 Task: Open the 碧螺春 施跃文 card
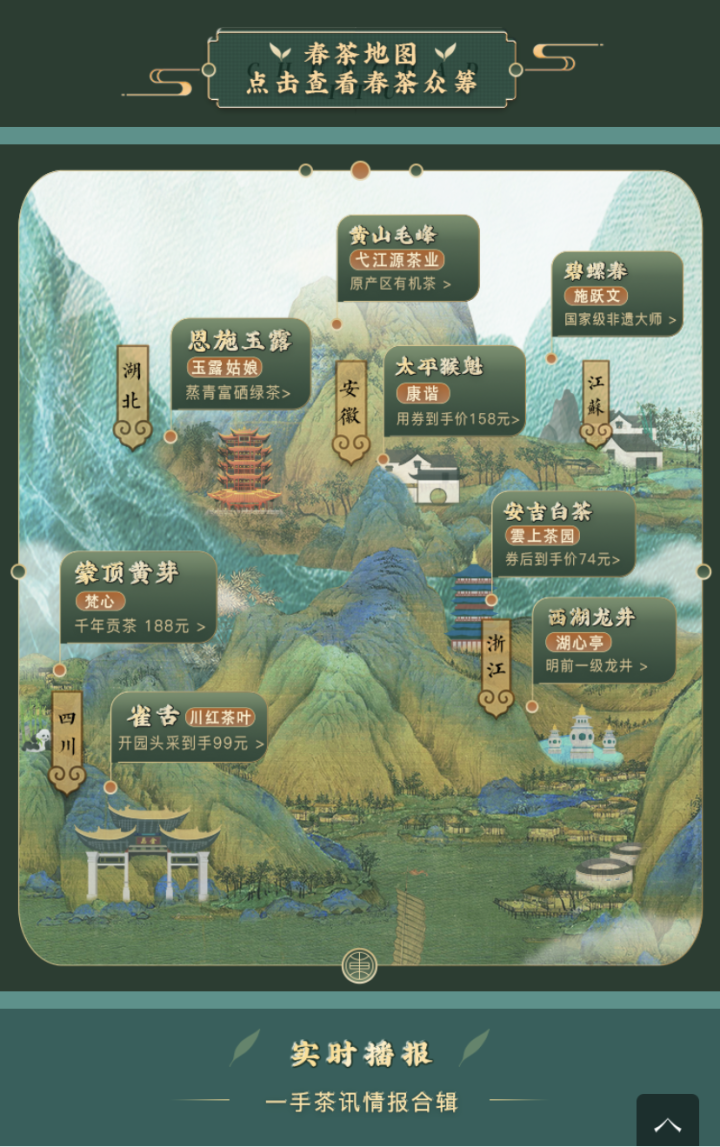pyautogui.click(x=618, y=294)
